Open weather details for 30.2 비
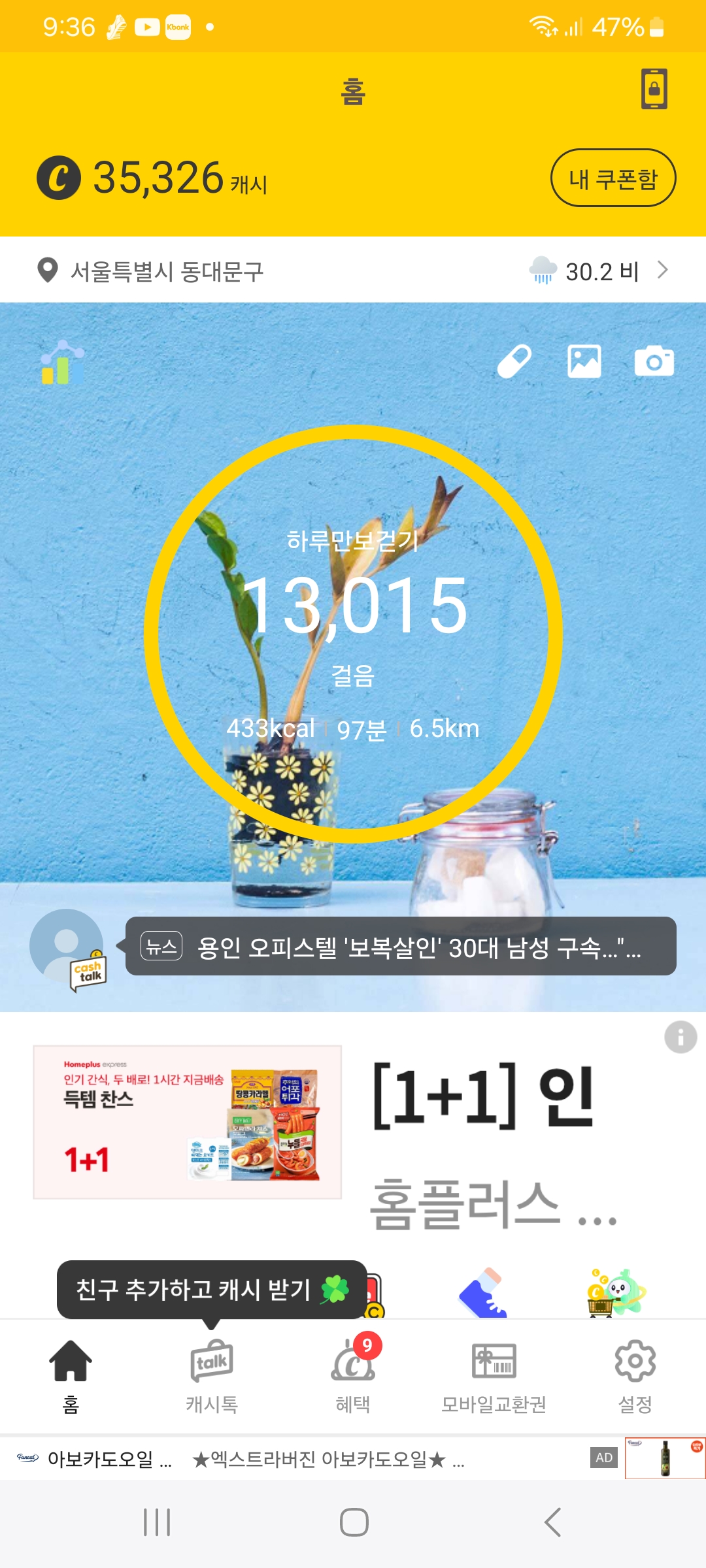Image resolution: width=706 pixels, height=1568 pixels. pyautogui.click(x=598, y=271)
